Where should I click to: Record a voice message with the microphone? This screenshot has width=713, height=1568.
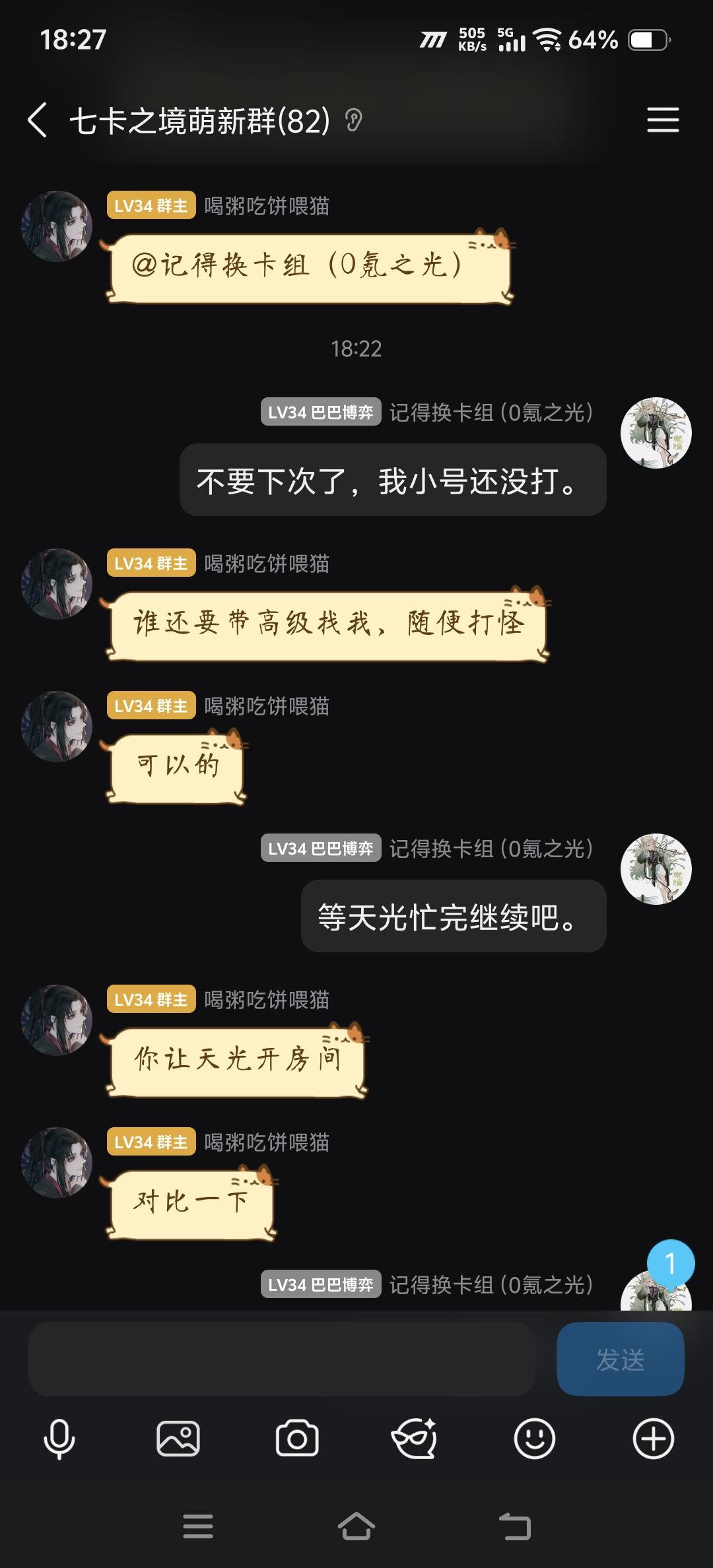tap(59, 1439)
